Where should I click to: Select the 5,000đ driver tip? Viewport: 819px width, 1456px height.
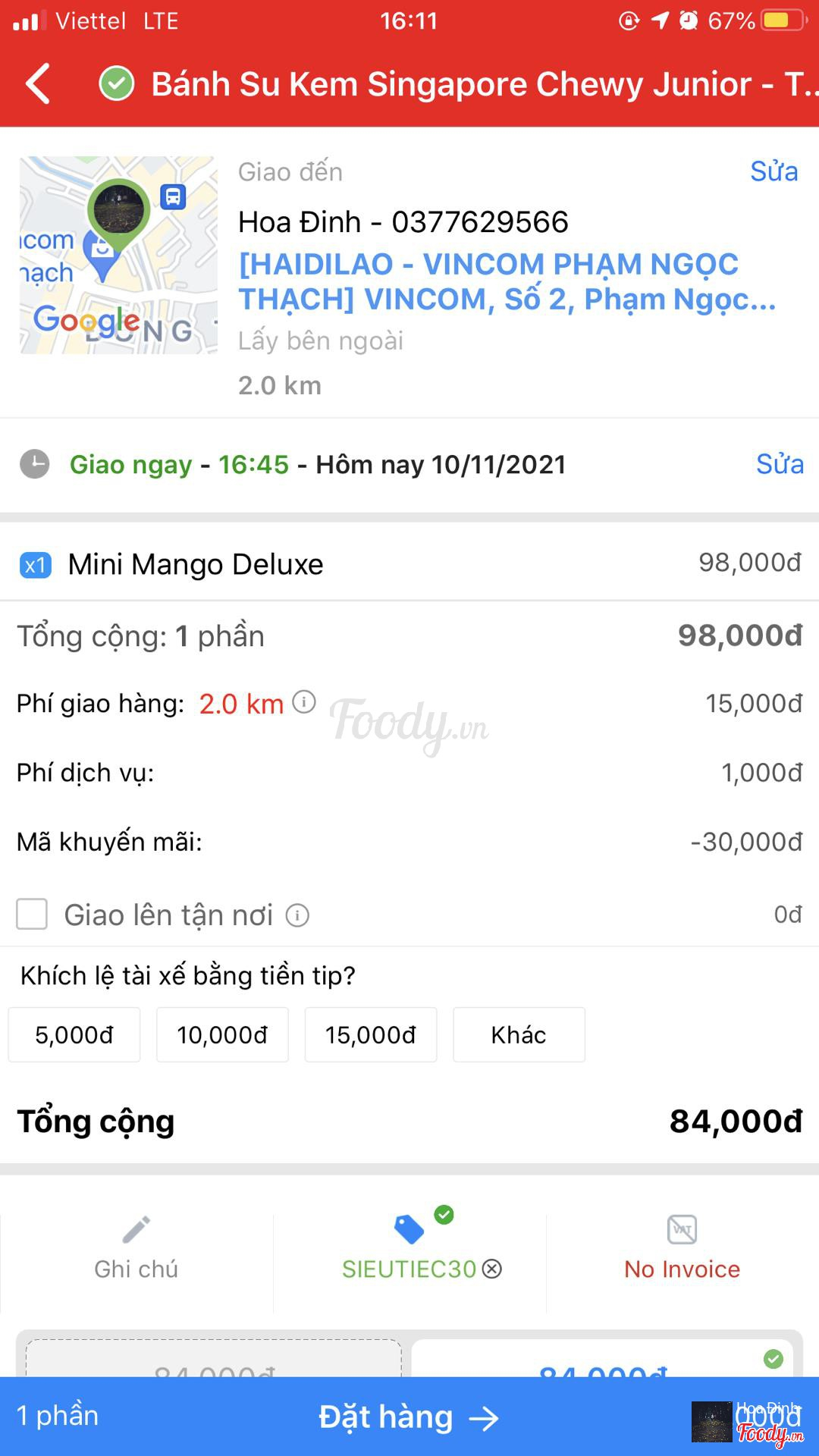pyautogui.click(x=74, y=1034)
